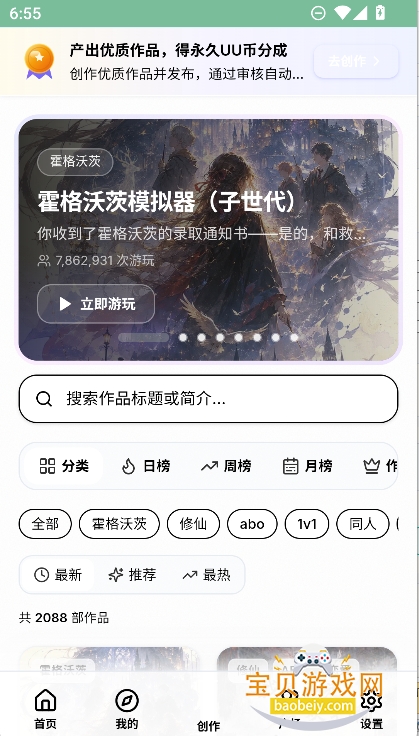Filter by the 同人 chip
419x736 pixels.
[363, 524]
